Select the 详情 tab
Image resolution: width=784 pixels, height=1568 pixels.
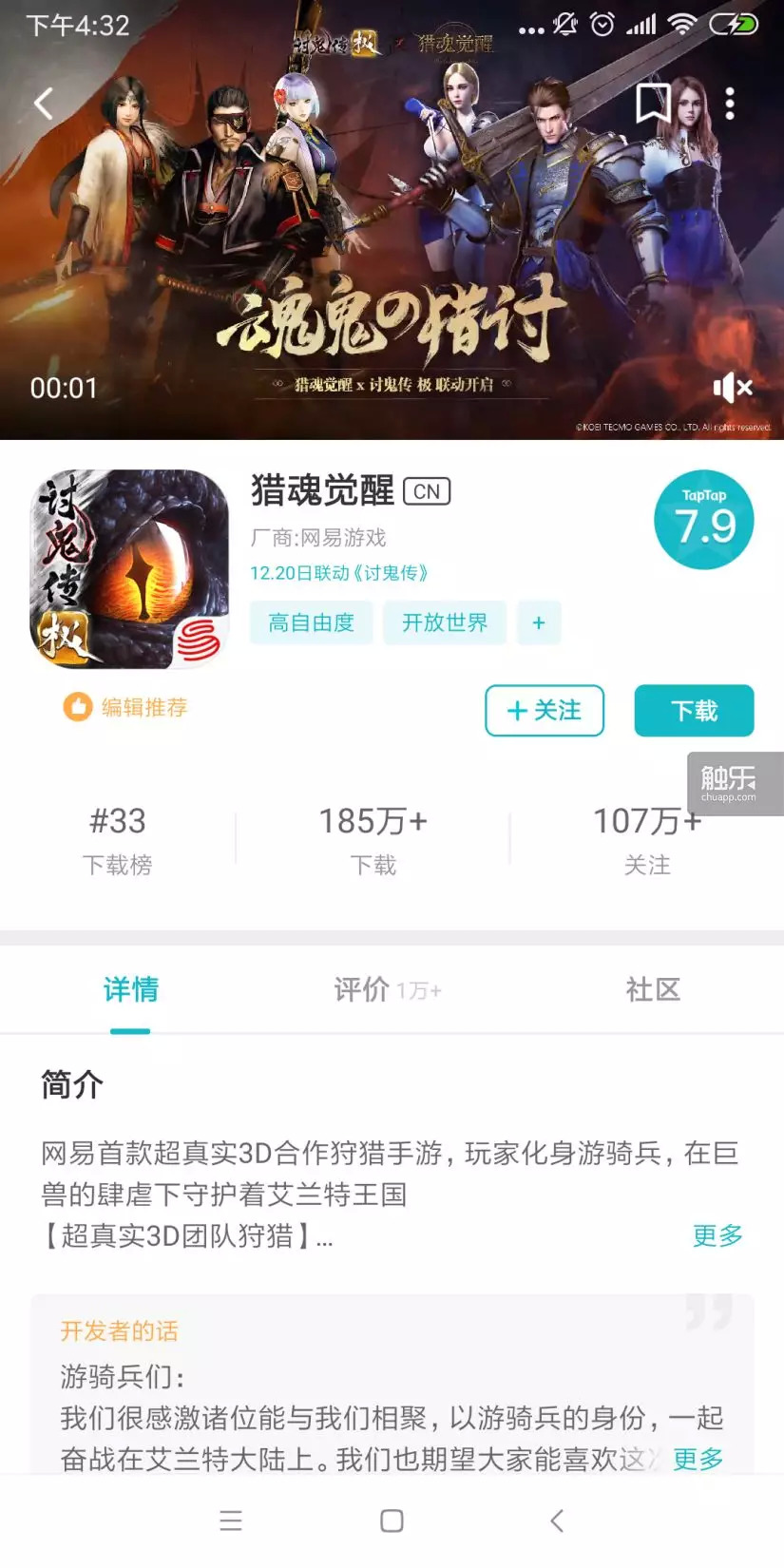[130, 989]
